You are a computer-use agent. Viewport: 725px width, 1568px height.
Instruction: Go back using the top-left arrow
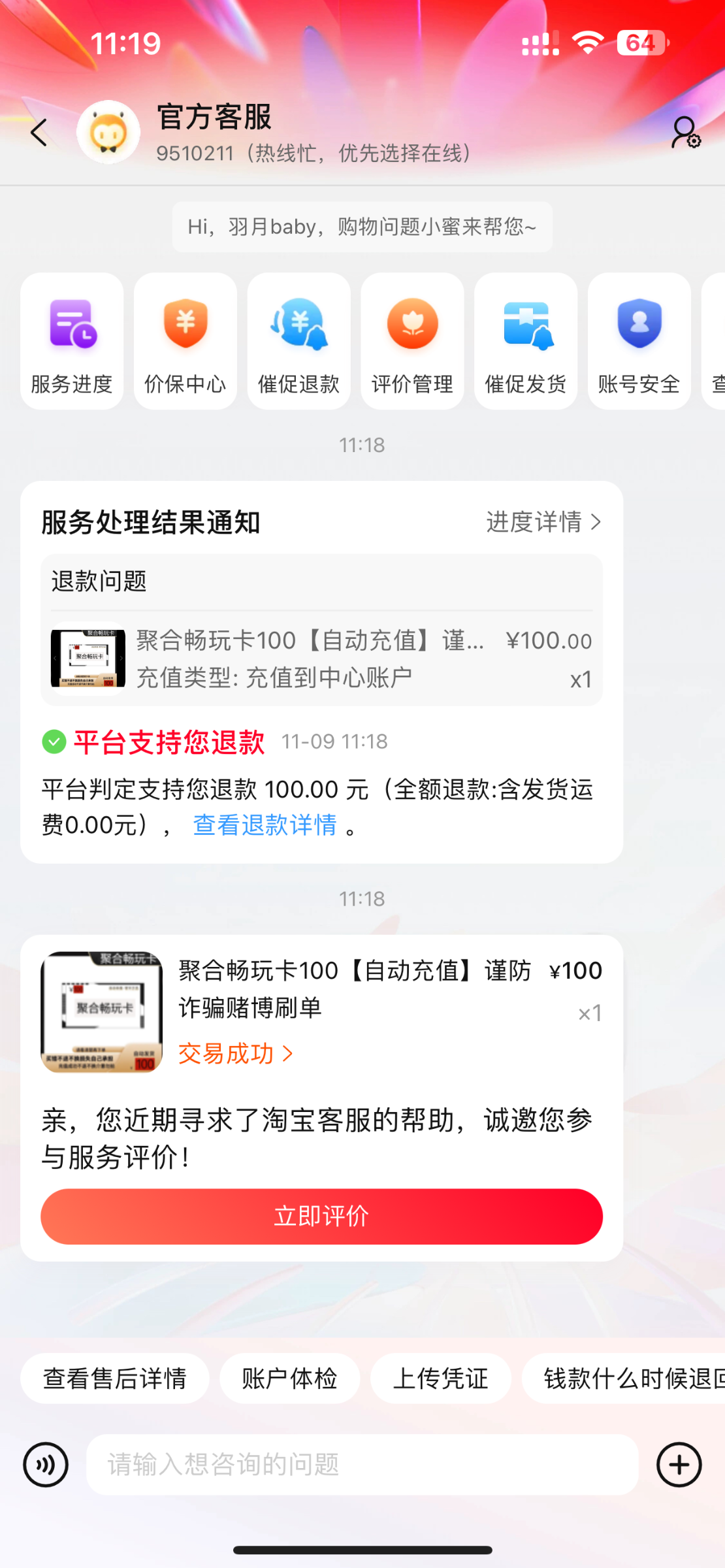[x=39, y=133]
